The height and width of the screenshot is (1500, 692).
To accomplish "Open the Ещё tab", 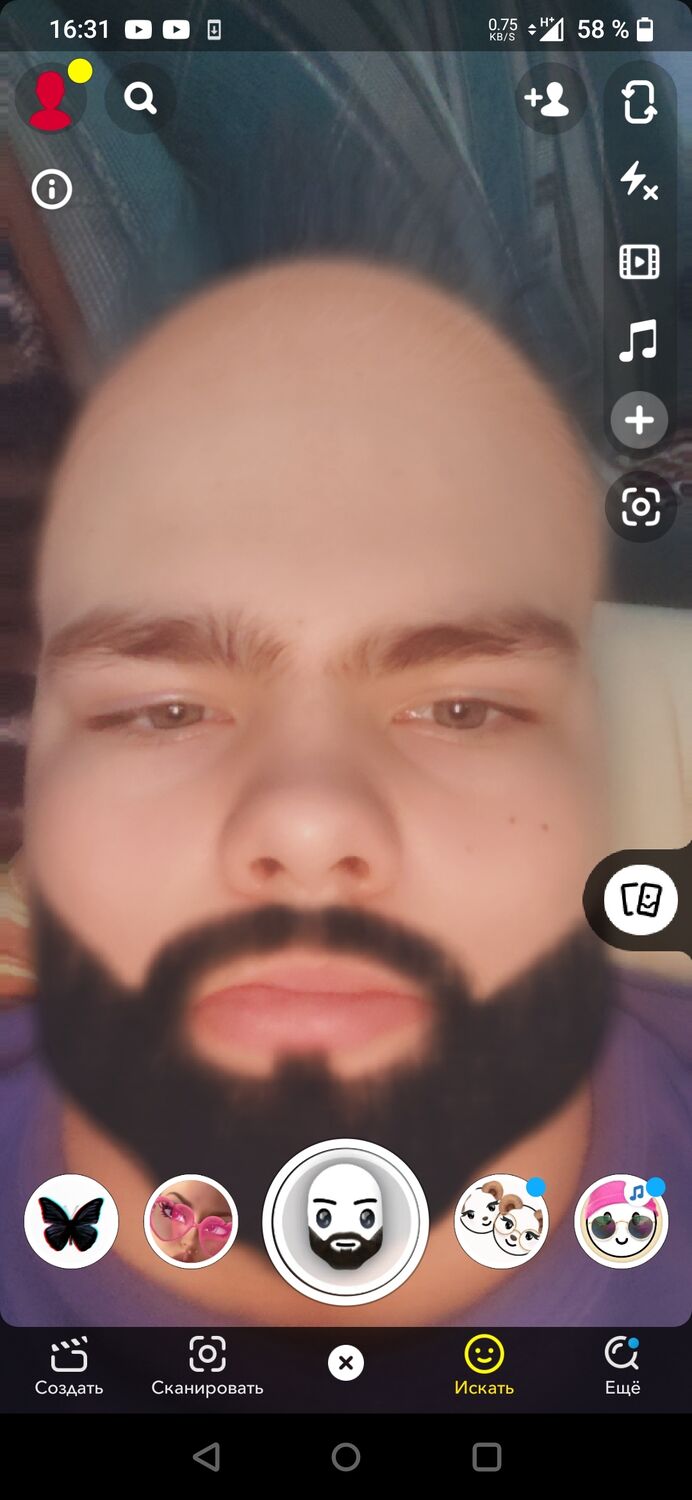I will coord(622,1366).
